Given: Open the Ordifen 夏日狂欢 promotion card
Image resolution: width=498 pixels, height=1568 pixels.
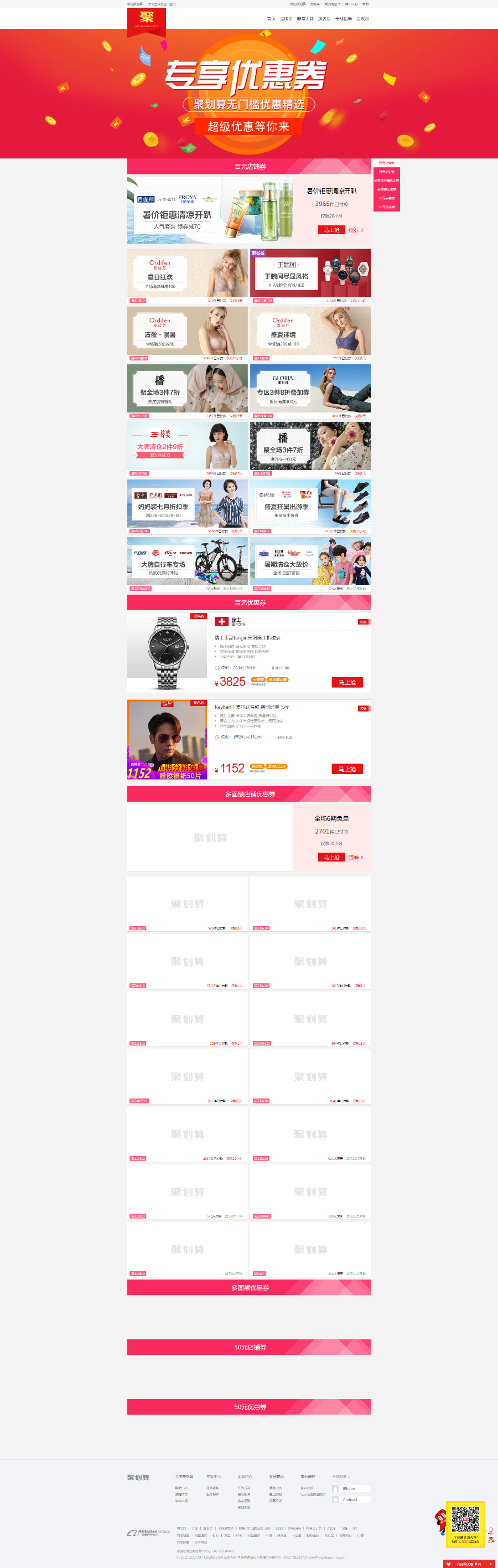Looking at the screenshot, I should coord(187,274).
